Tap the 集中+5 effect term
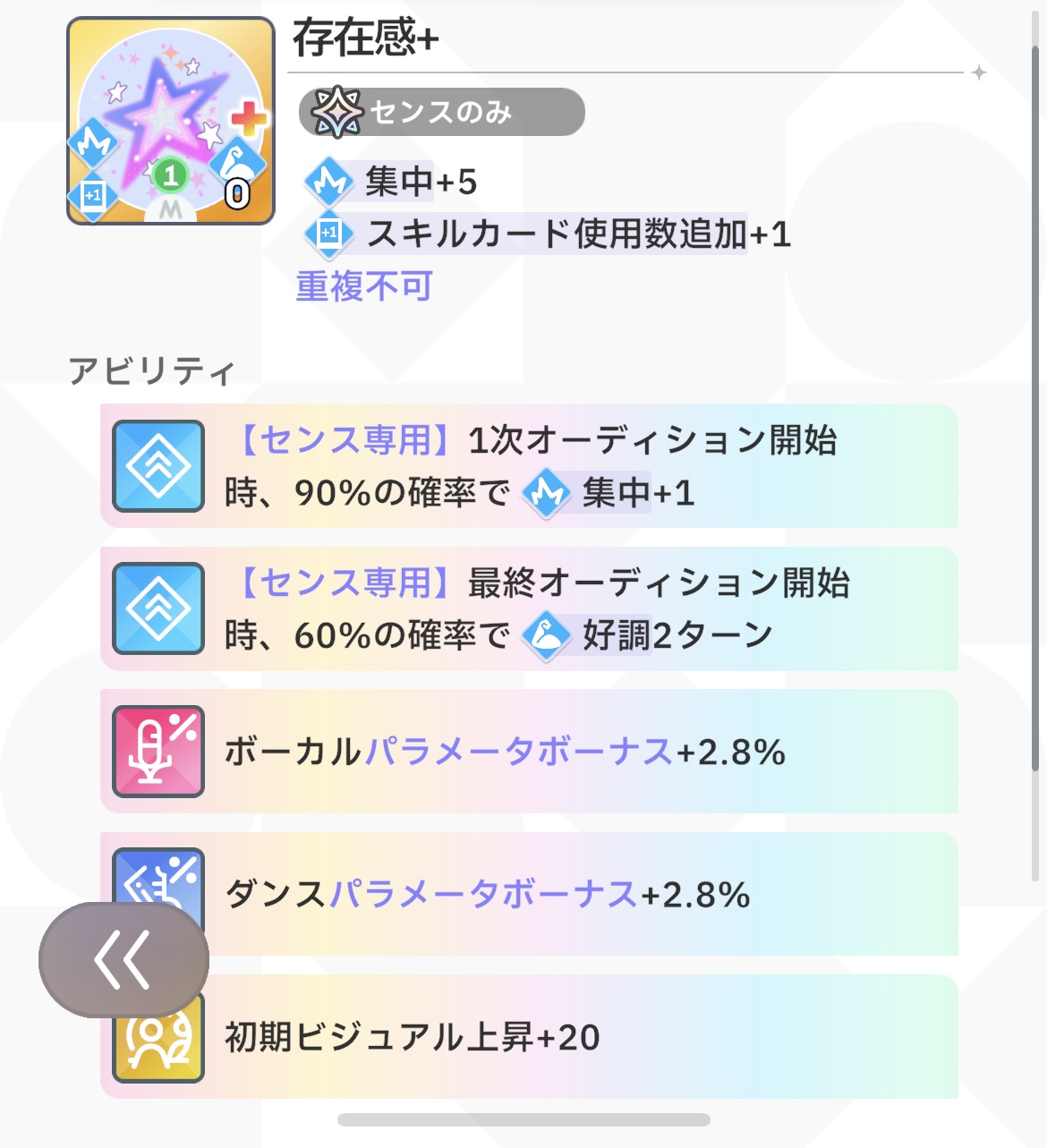 398,182
